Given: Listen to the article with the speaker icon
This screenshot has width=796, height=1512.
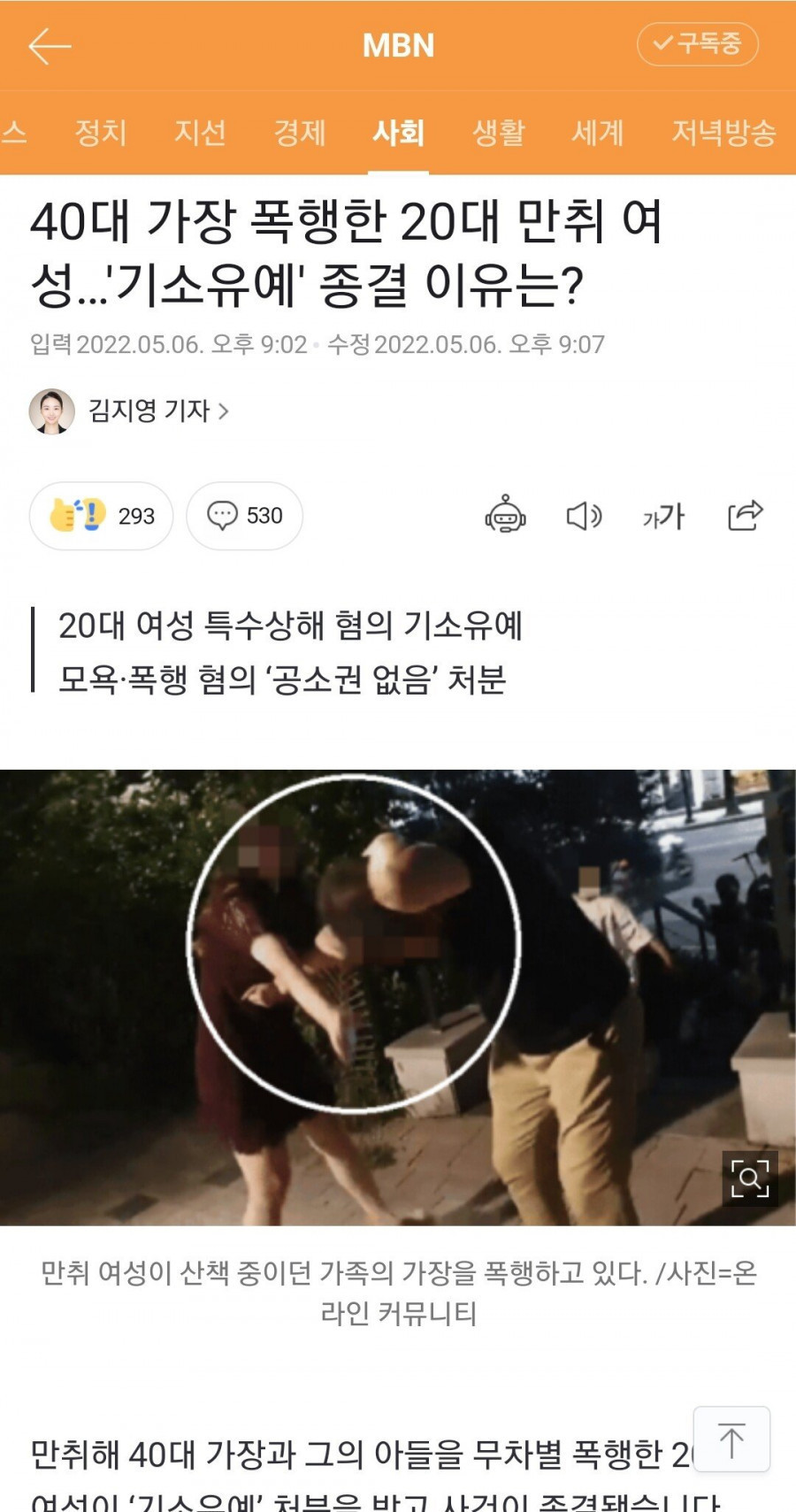Looking at the screenshot, I should [x=584, y=515].
